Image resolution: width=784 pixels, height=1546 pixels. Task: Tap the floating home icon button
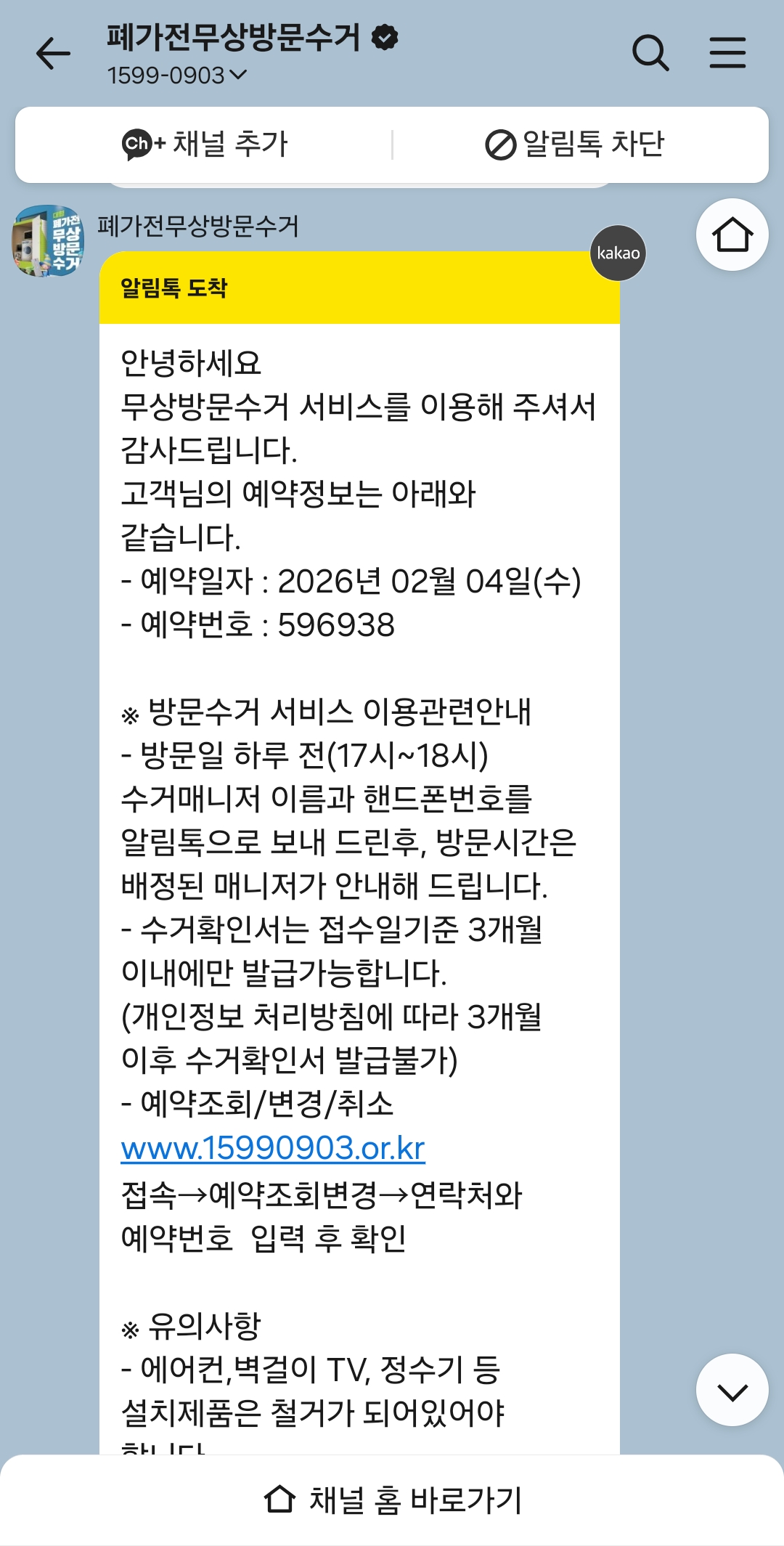pos(732,235)
